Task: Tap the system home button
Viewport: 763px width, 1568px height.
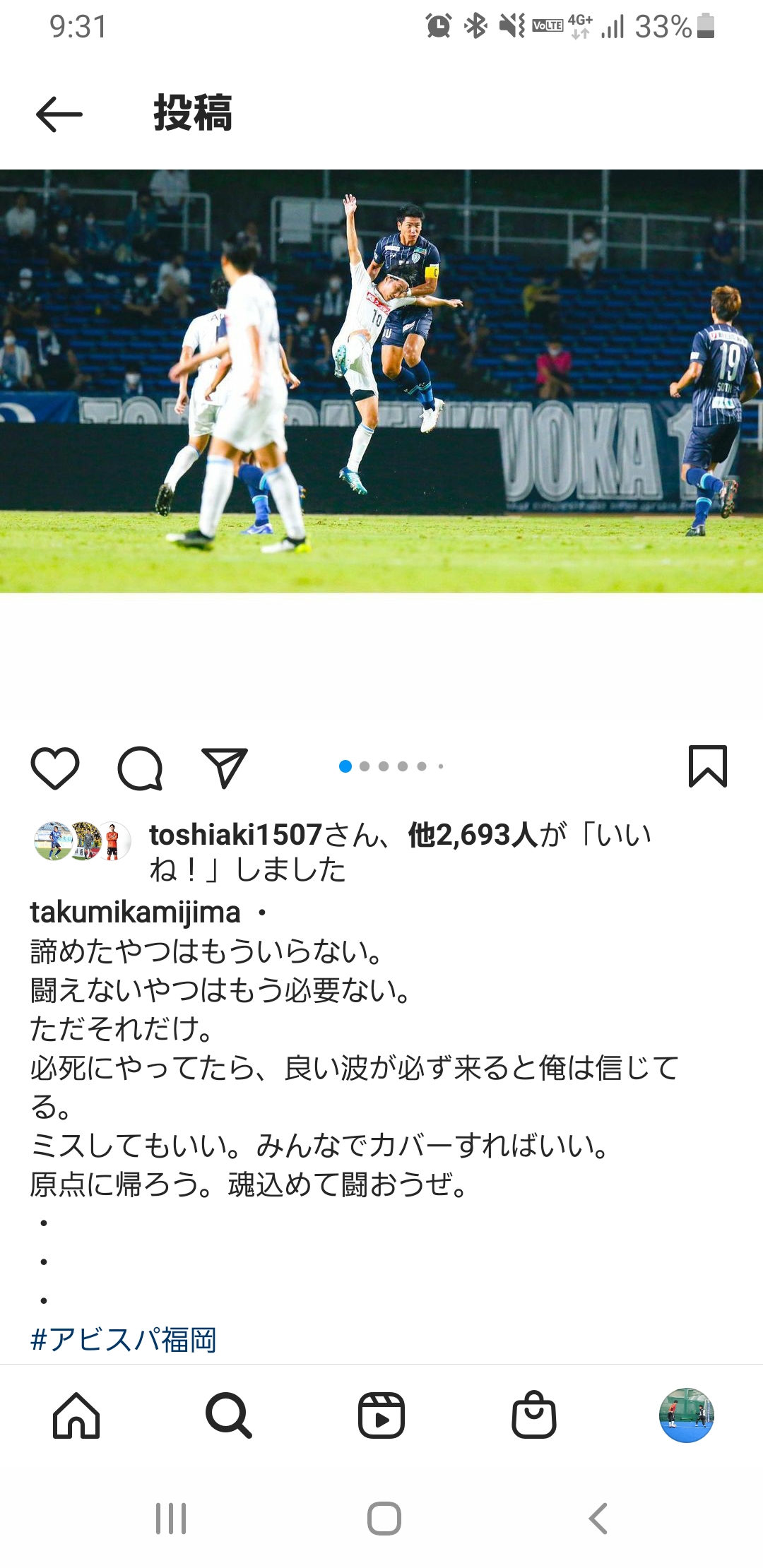Action: [x=384, y=1518]
